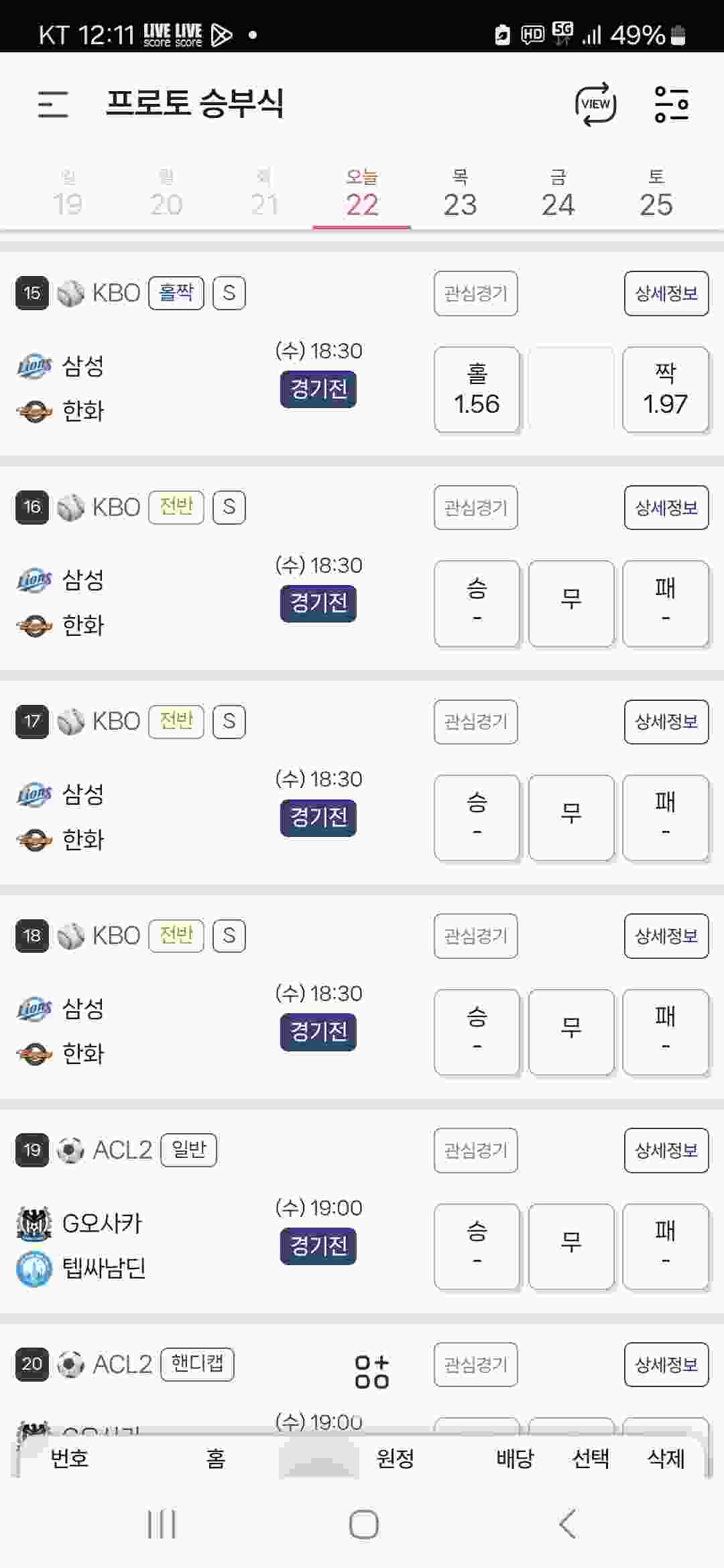Image resolution: width=724 pixels, height=1568 pixels.
Task: Switch to Thursday the 23rd
Action: pos(460,196)
